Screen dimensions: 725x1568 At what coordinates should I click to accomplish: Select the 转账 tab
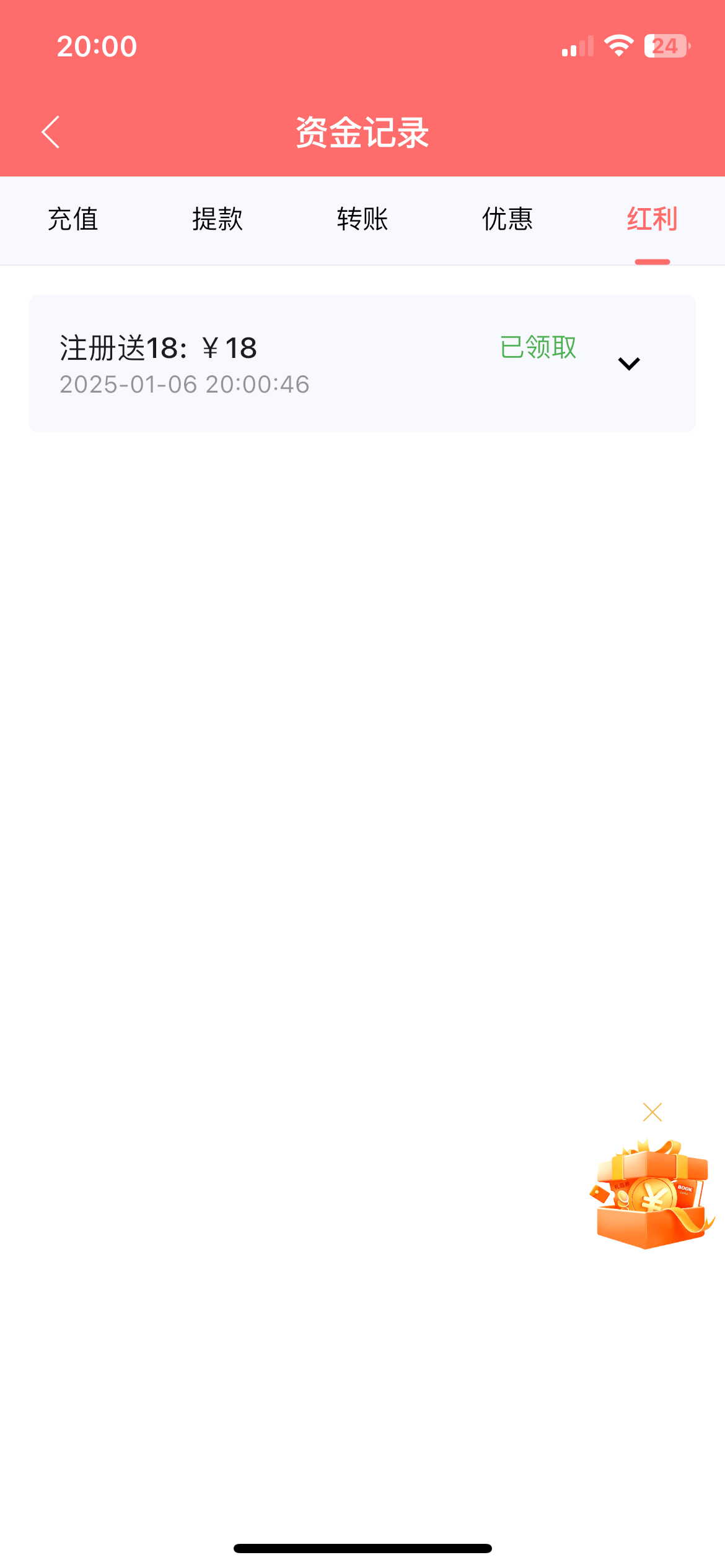click(x=362, y=219)
